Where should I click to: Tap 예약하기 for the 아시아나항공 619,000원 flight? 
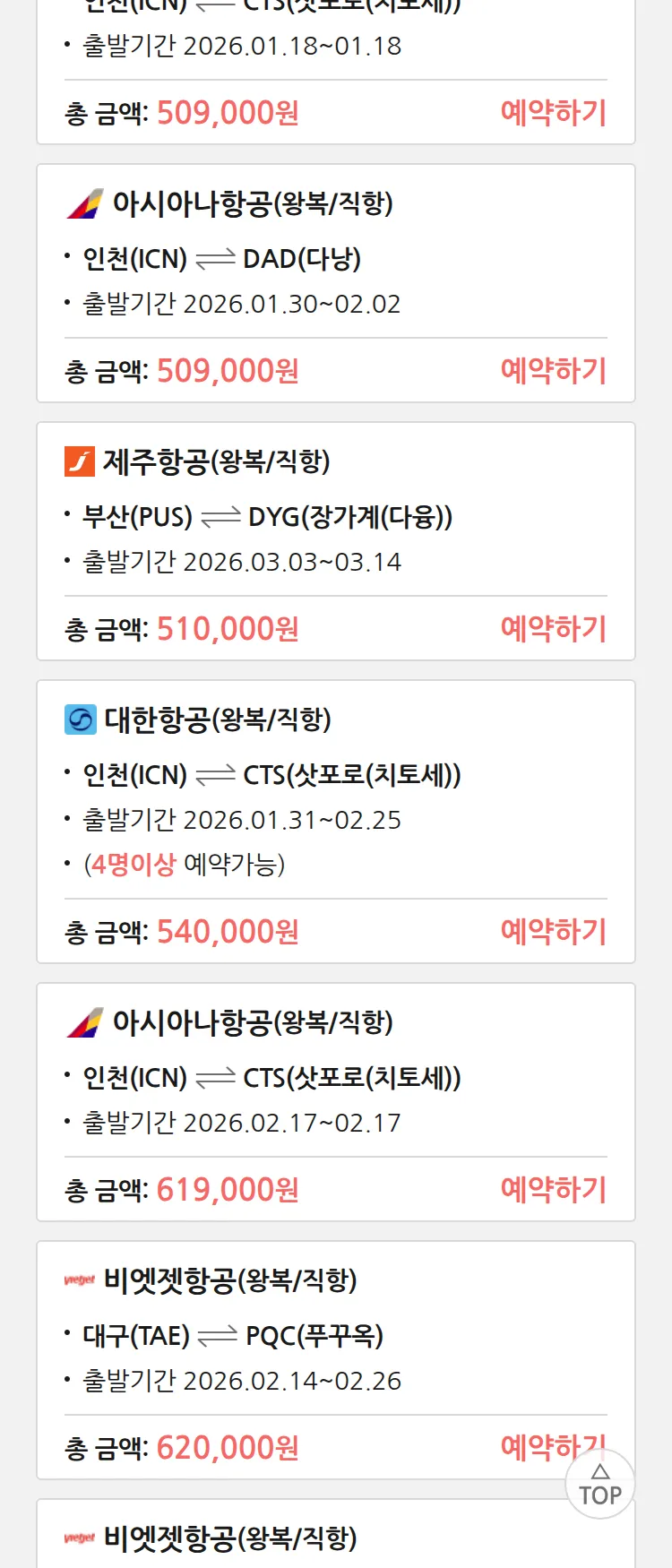[553, 1190]
